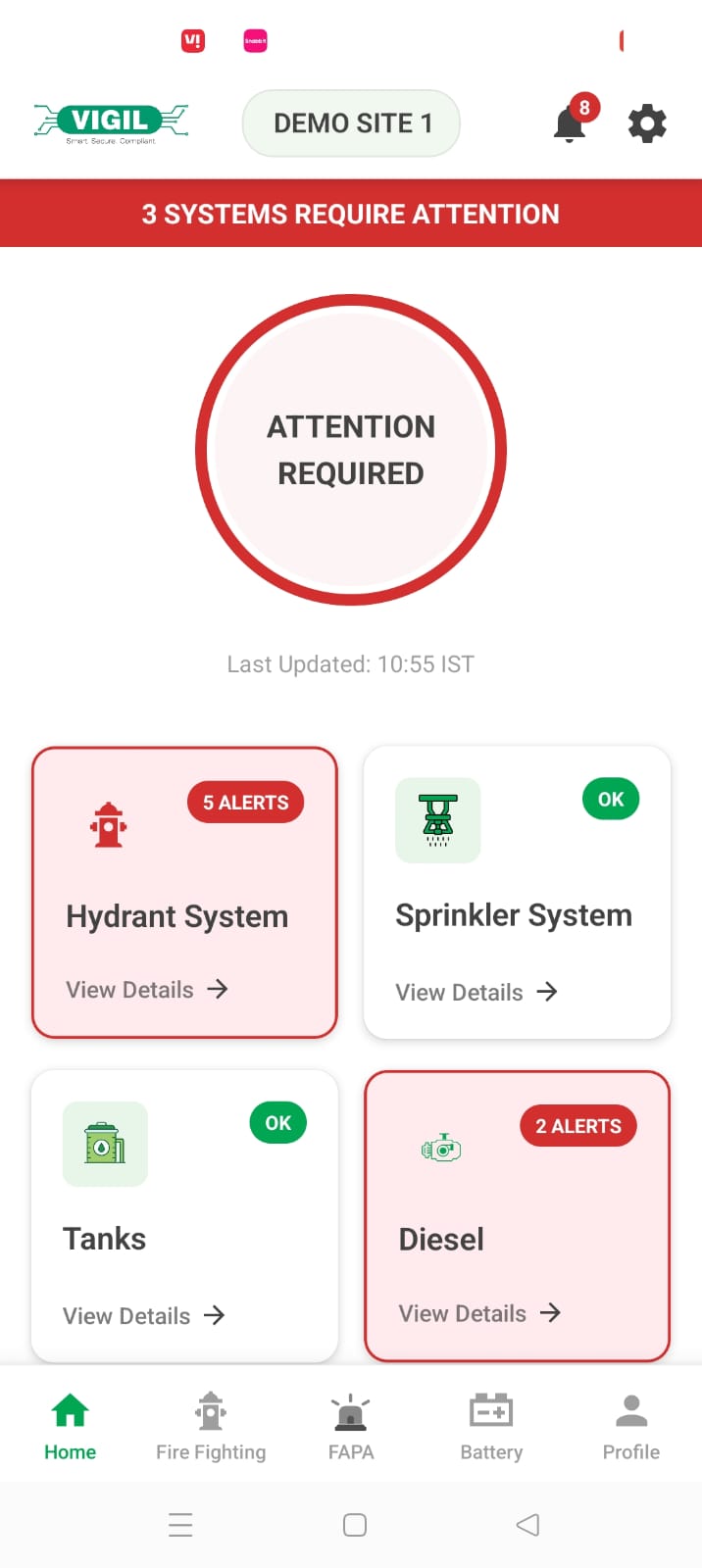Screen dimensions: 702x1568
Task: Switch to the Fire Fighting tab
Action: tap(211, 1426)
